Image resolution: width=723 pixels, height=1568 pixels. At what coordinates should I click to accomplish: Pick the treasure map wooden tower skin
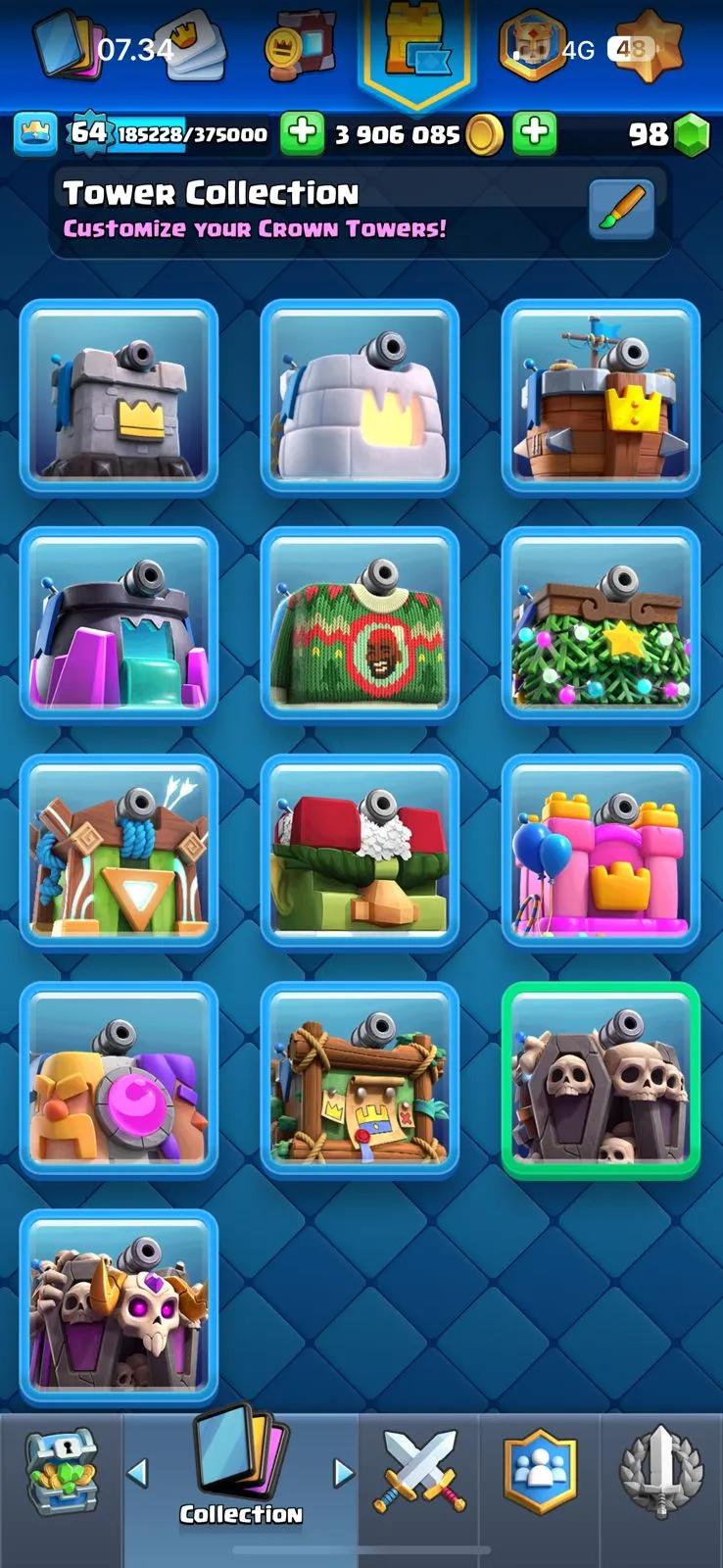[360, 1079]
